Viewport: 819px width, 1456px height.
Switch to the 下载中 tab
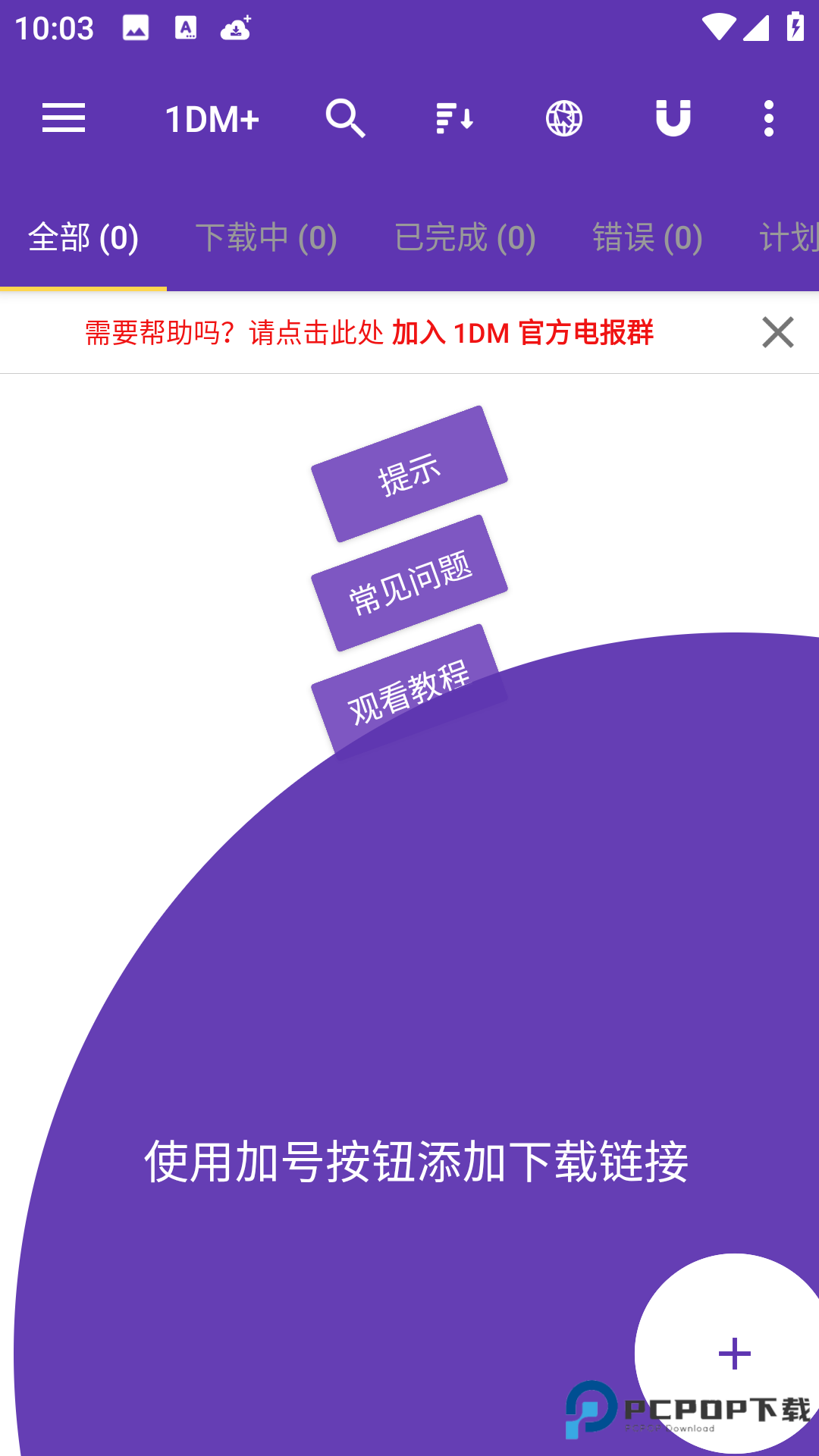pos(267,237)
